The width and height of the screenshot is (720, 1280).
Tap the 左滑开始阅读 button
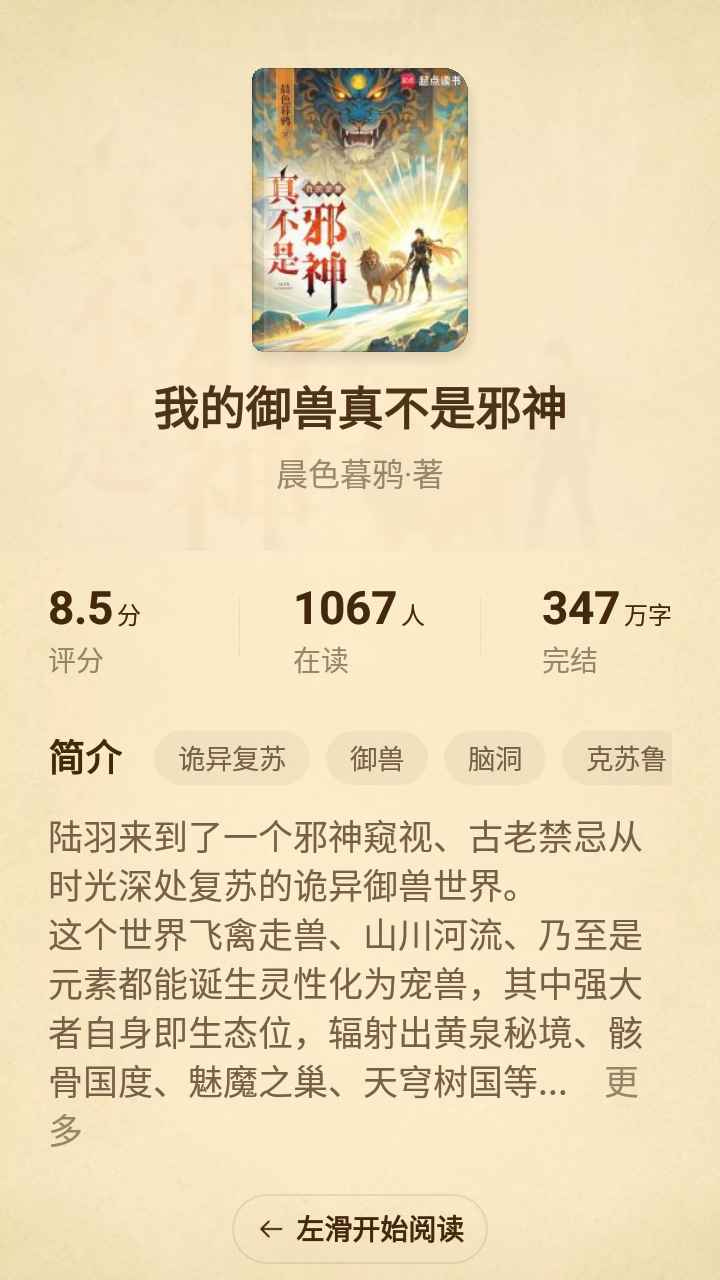coord(360,1229)
